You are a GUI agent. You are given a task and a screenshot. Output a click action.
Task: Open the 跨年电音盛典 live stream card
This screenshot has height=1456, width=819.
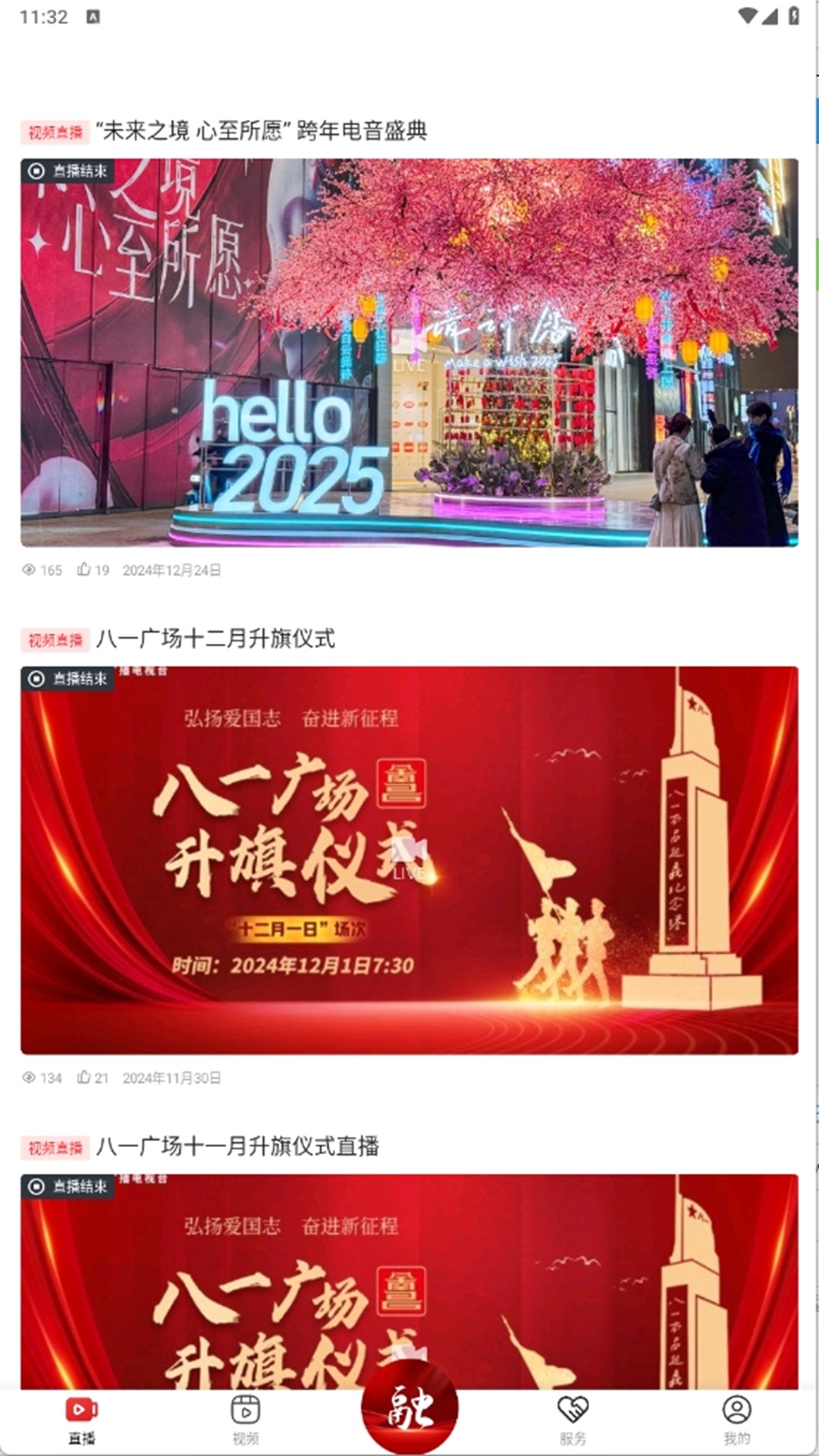[x=409, y=353]
